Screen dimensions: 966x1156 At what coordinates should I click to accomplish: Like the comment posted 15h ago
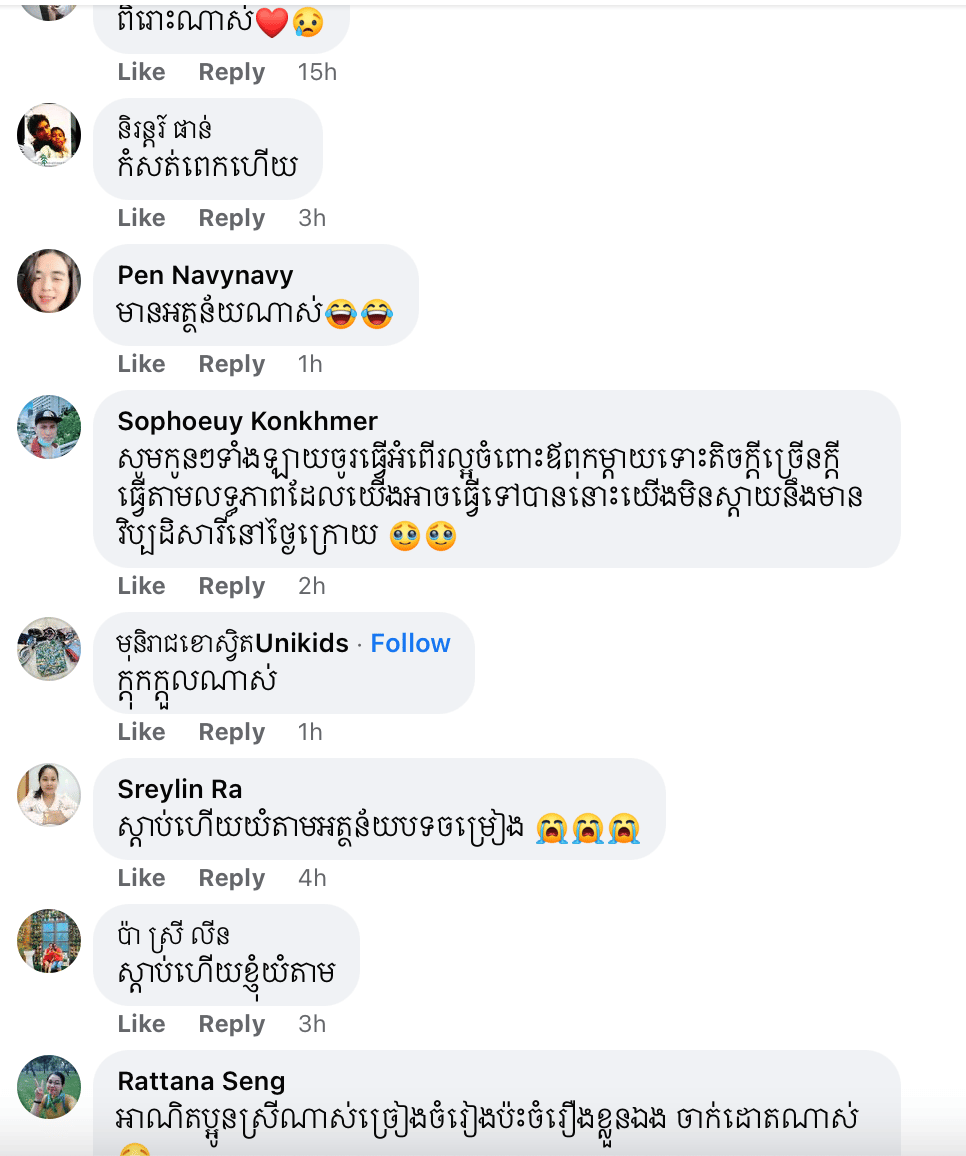click(141, 72)
